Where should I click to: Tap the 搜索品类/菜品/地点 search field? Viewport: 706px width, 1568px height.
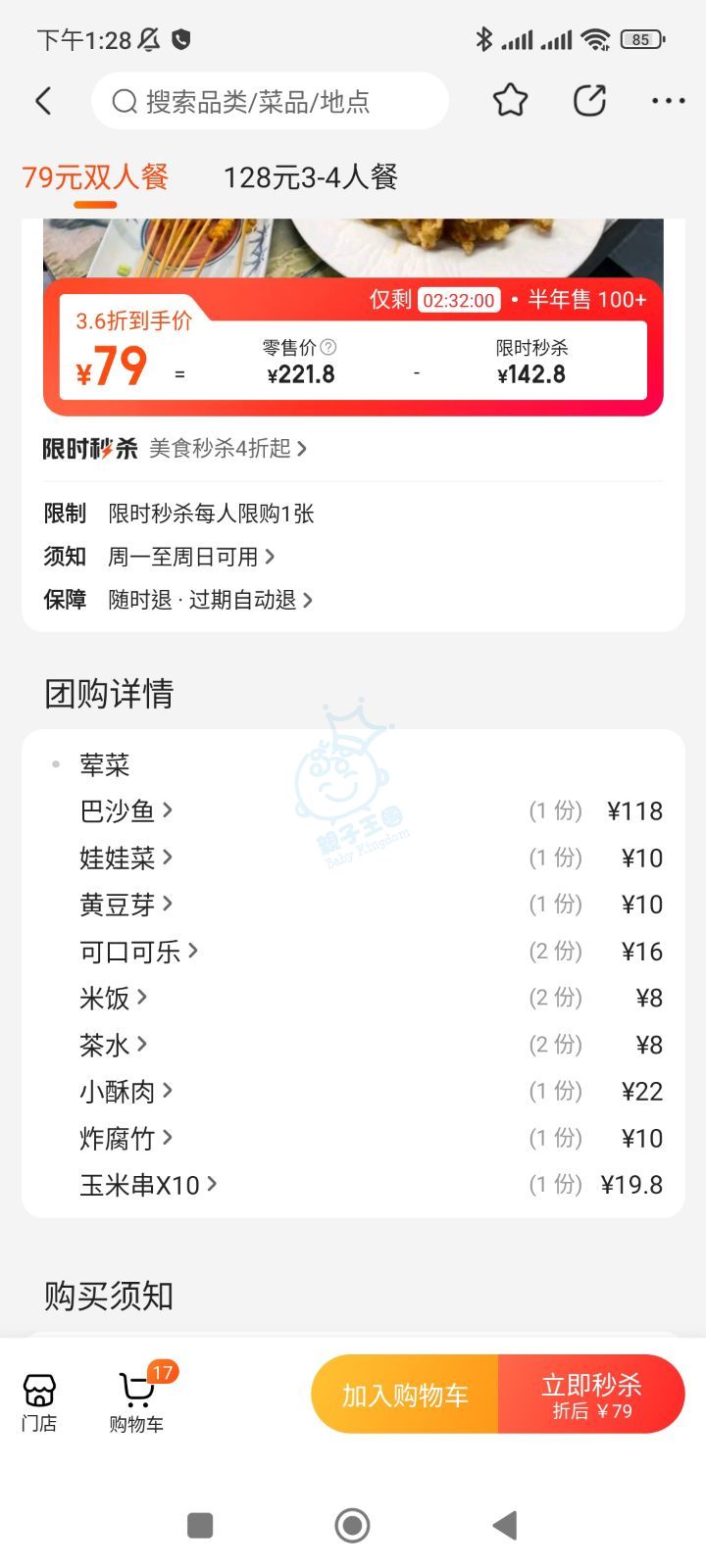[270, 101]
